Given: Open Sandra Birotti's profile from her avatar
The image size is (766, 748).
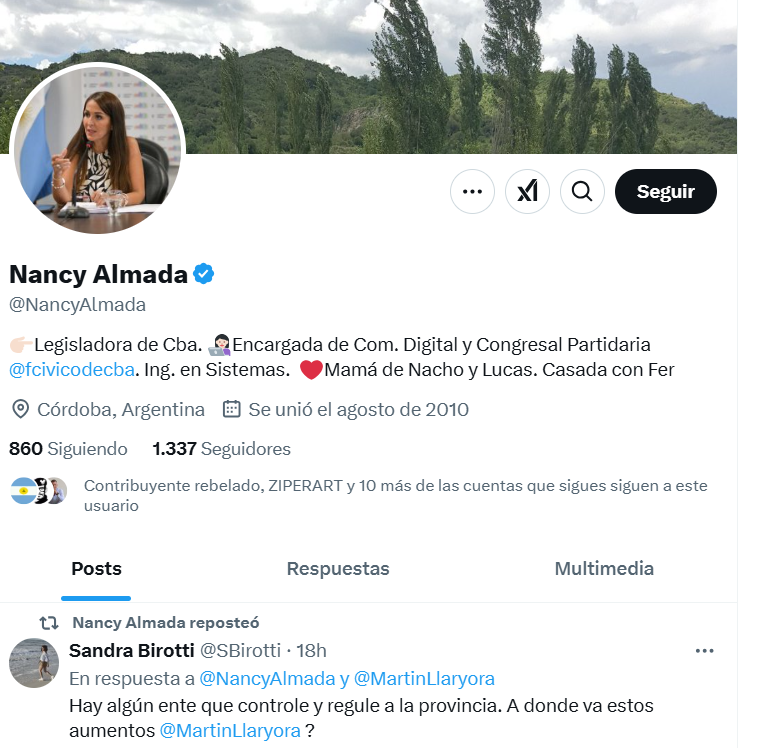Looking at the screenshot, I should (x=34, y=662).
